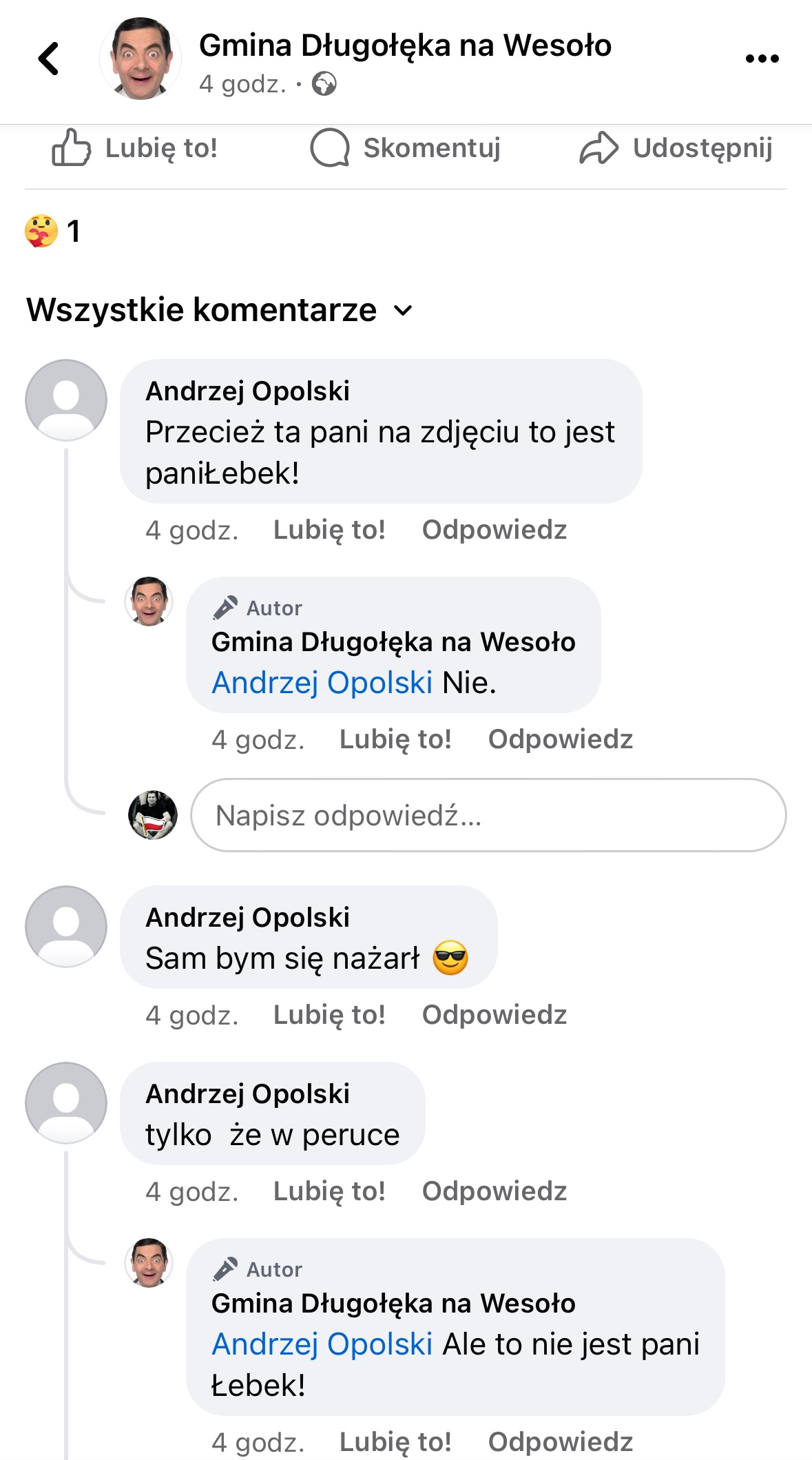Go back using the top-left arrow

click(x=48, y=59)
